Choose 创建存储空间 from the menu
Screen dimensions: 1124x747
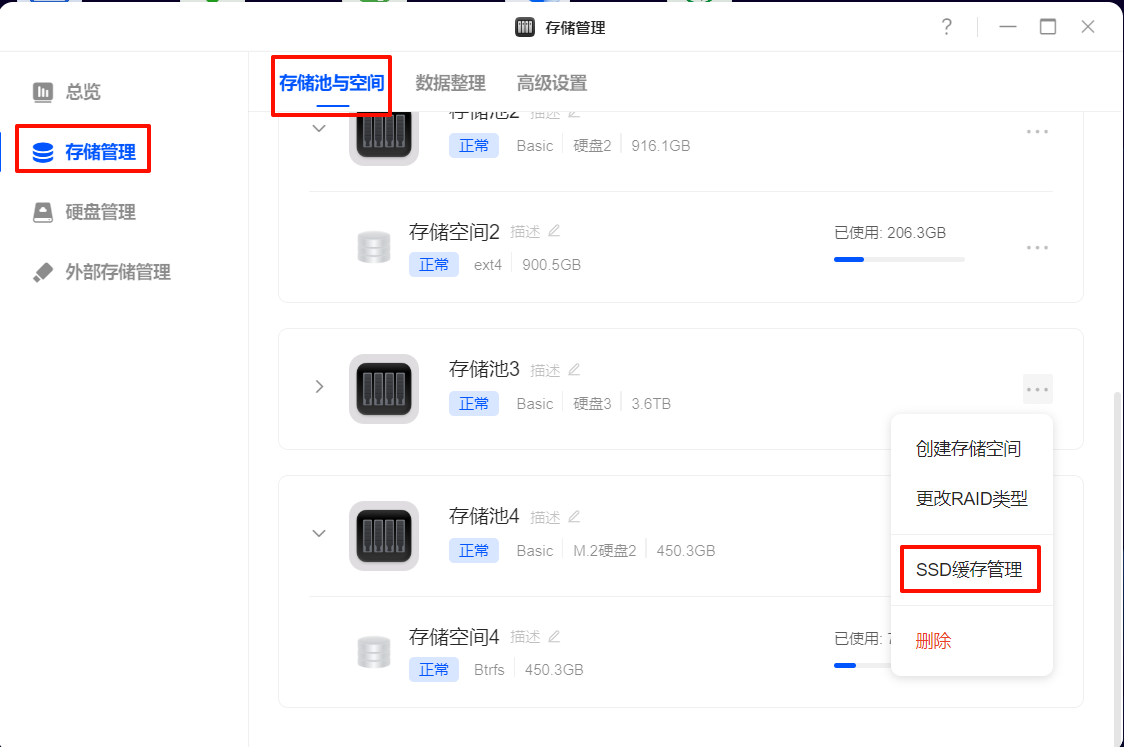pyautogui.click(x=968, y=449)
